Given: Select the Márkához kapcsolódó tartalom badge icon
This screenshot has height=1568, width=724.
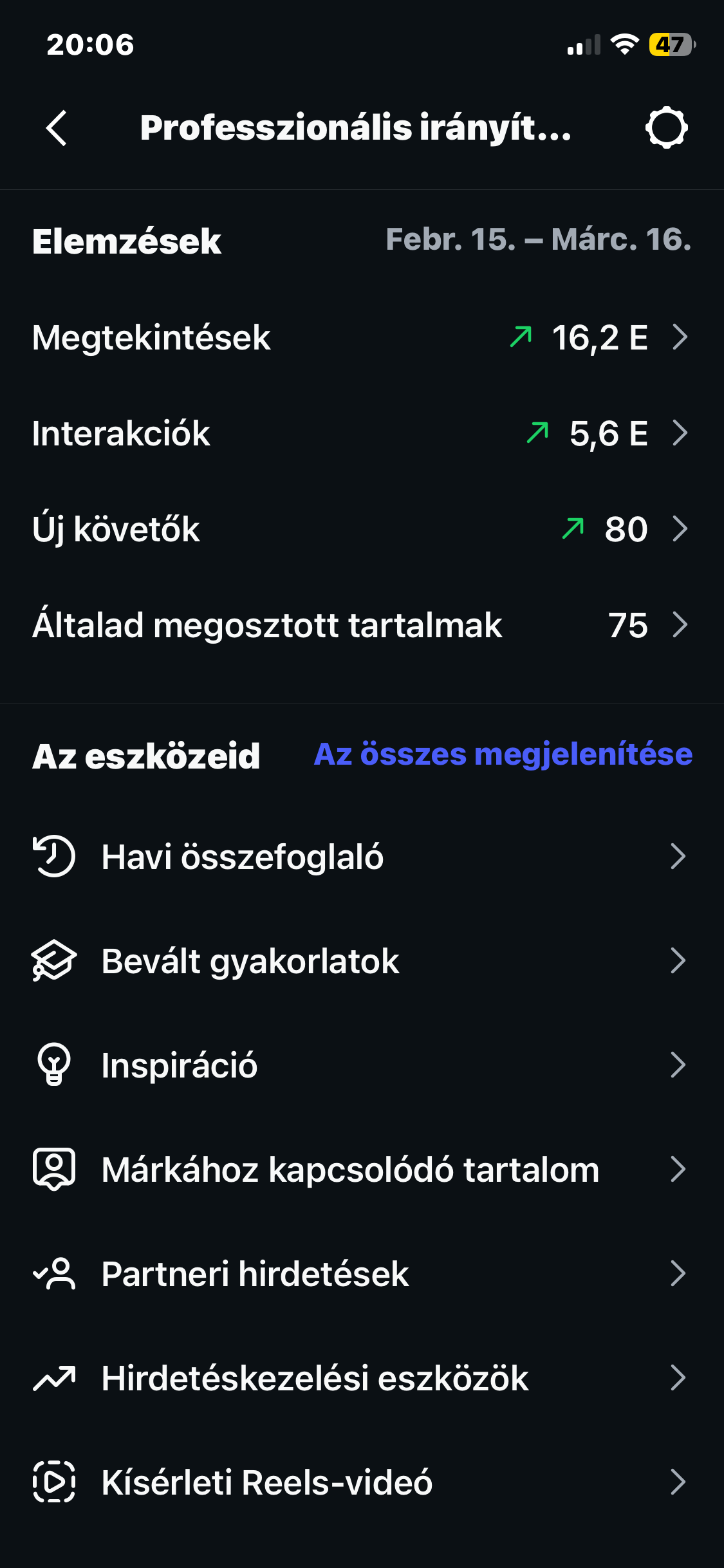Looking at the screenshot, I should [x=54, y=1170].
